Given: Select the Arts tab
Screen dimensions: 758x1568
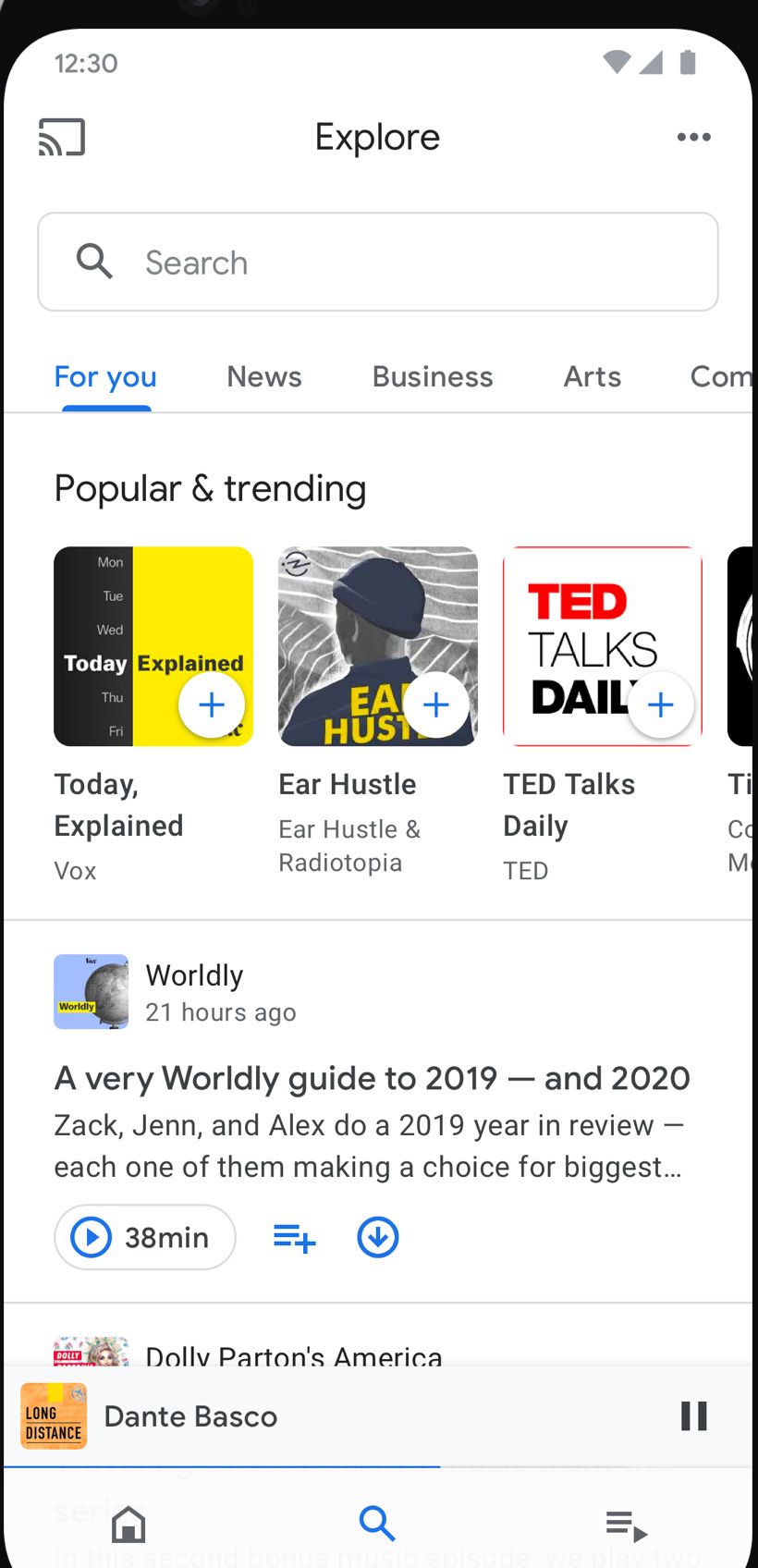Looking at the screenshot, I should pyautogui.click(x=592, y=376).
